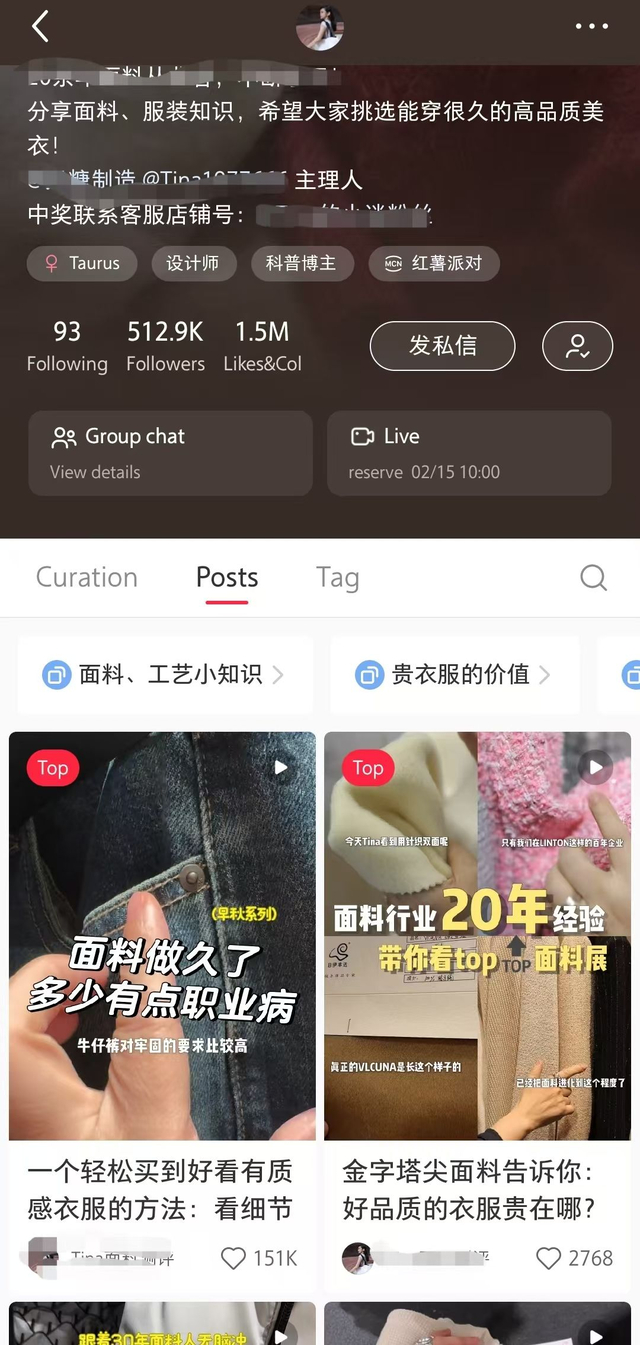This screenshot has height=1345, width=640.
Task: Open the 贵衣服的价值 collection
Action: click(455, 675)
